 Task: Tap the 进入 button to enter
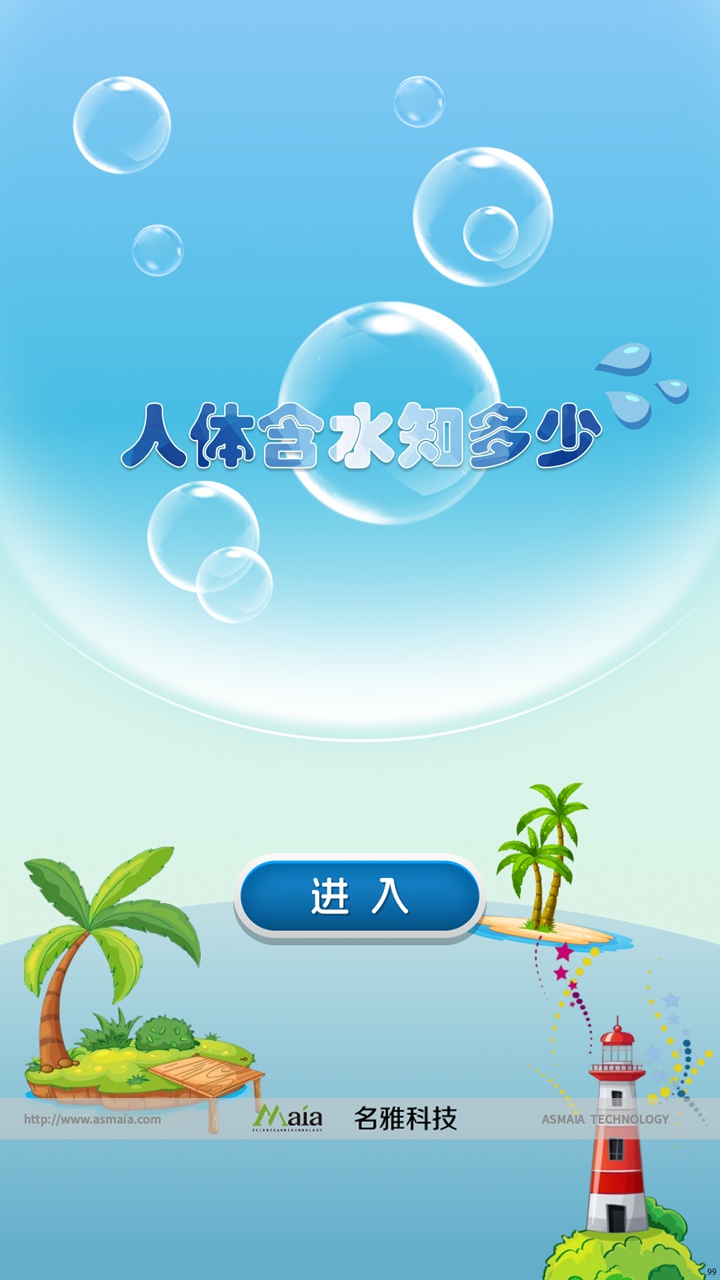pyautogui.click(x=360, y=897)
